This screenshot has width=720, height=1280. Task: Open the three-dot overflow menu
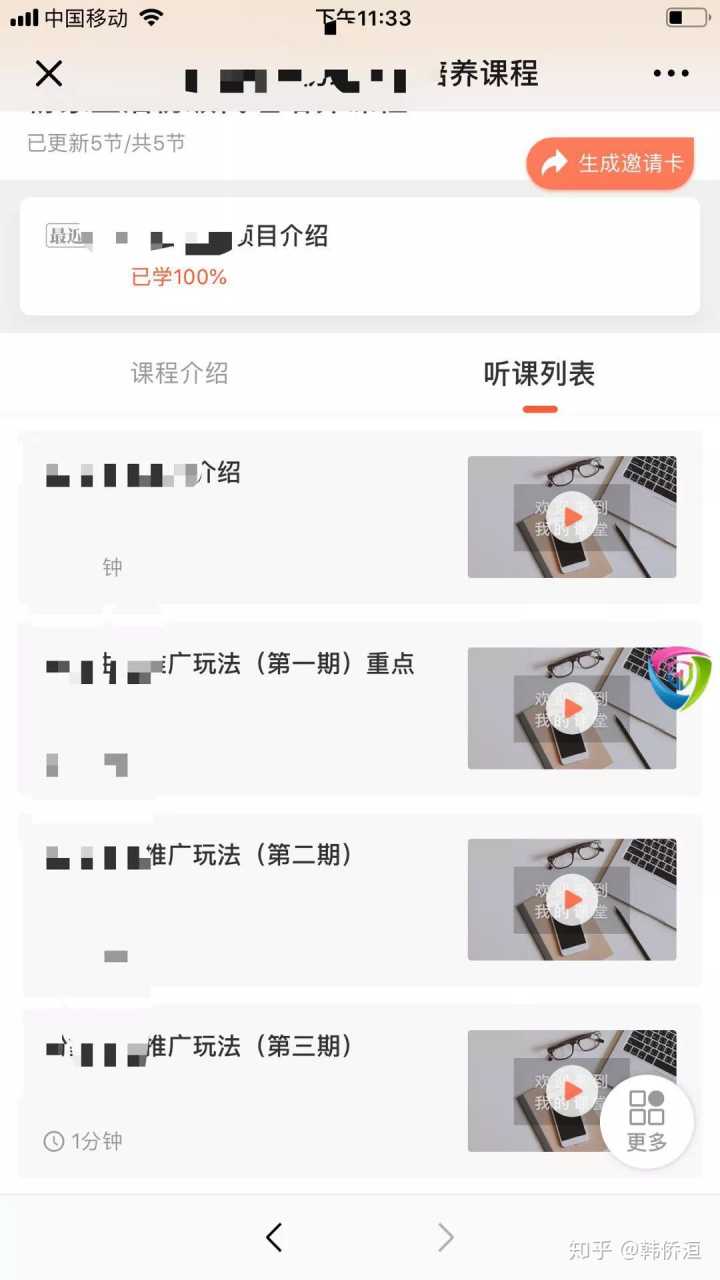[x=670, y=73]
